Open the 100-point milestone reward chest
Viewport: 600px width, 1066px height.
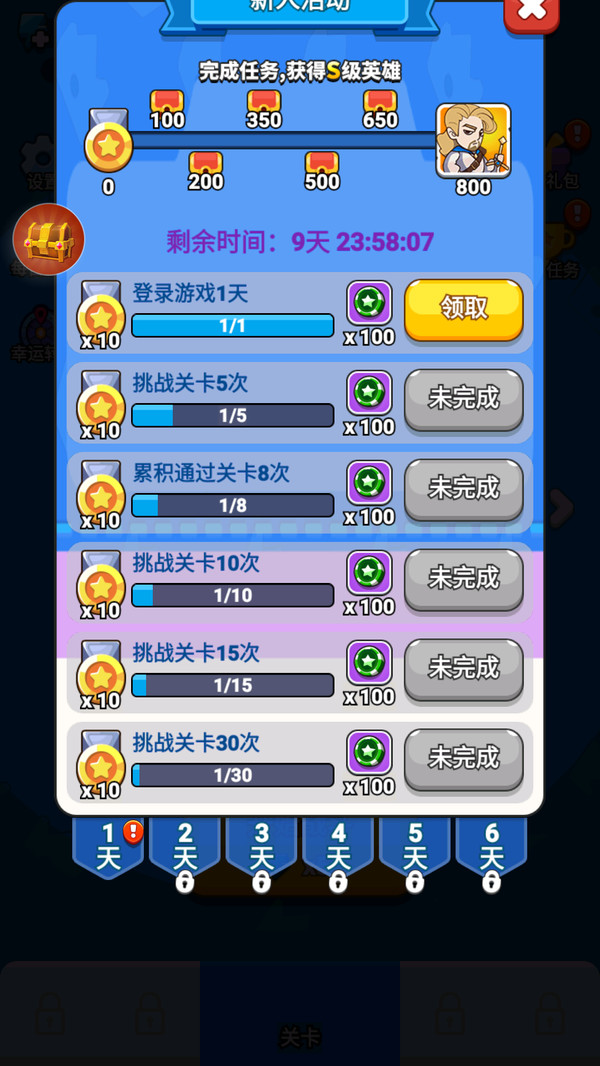167,101
